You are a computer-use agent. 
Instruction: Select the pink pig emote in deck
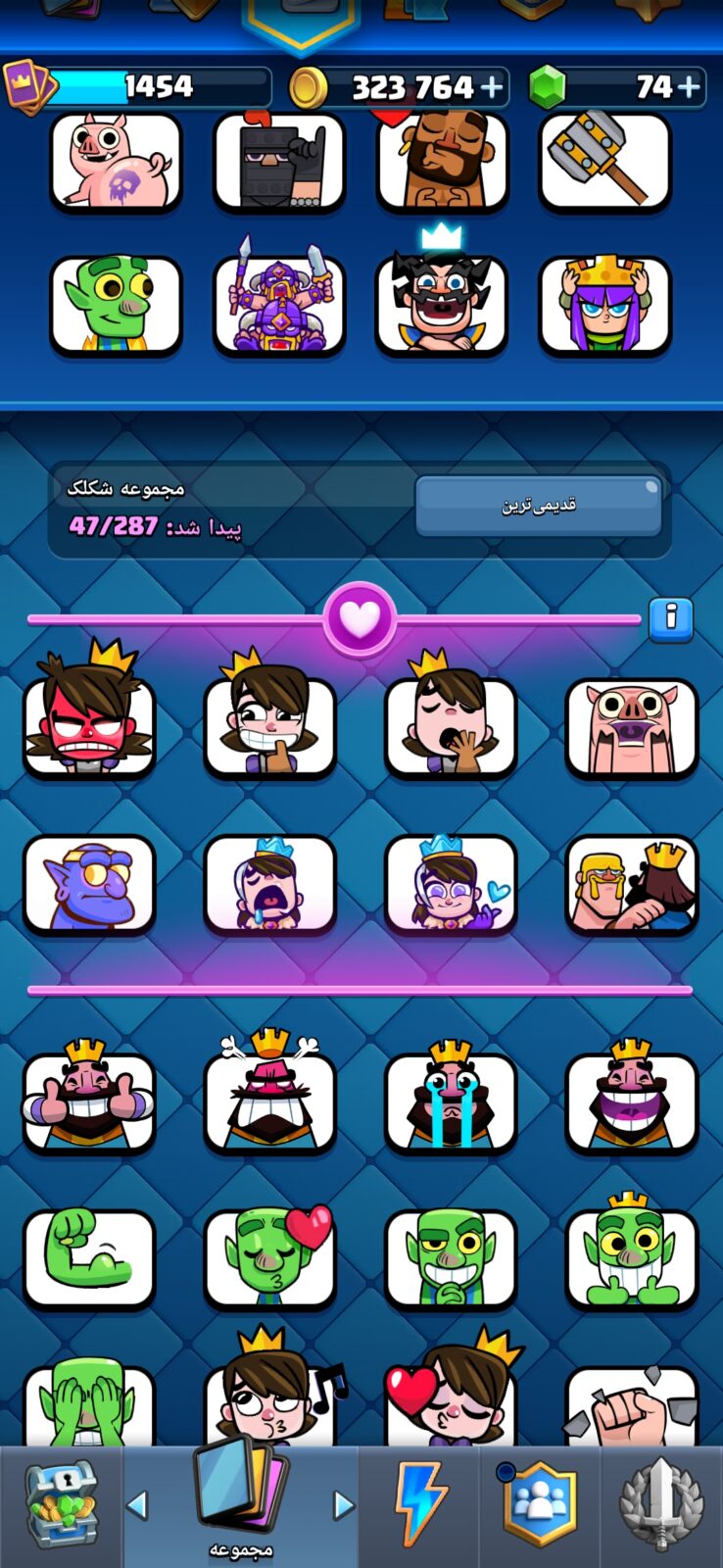(117, 162)
